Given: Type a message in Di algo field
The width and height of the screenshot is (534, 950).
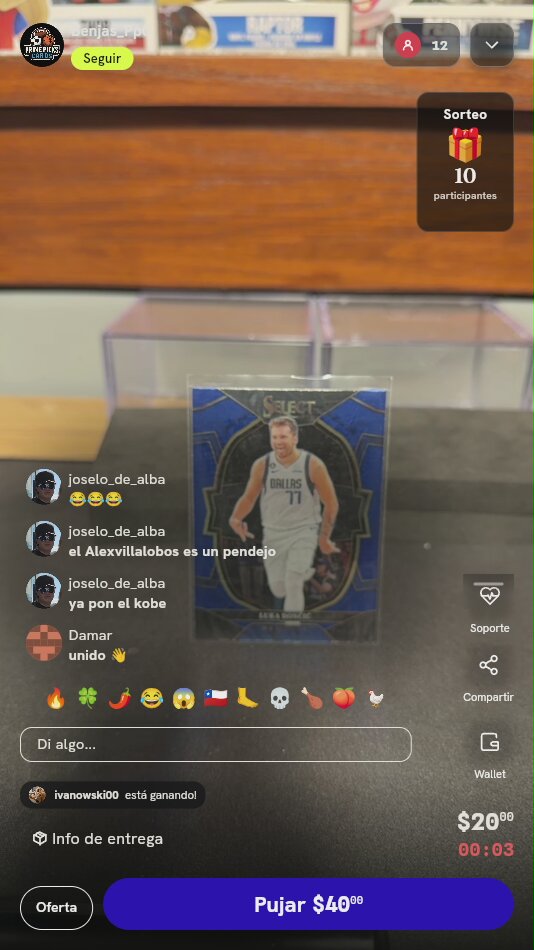Looking at the screenshot, I should click(216, 744).
